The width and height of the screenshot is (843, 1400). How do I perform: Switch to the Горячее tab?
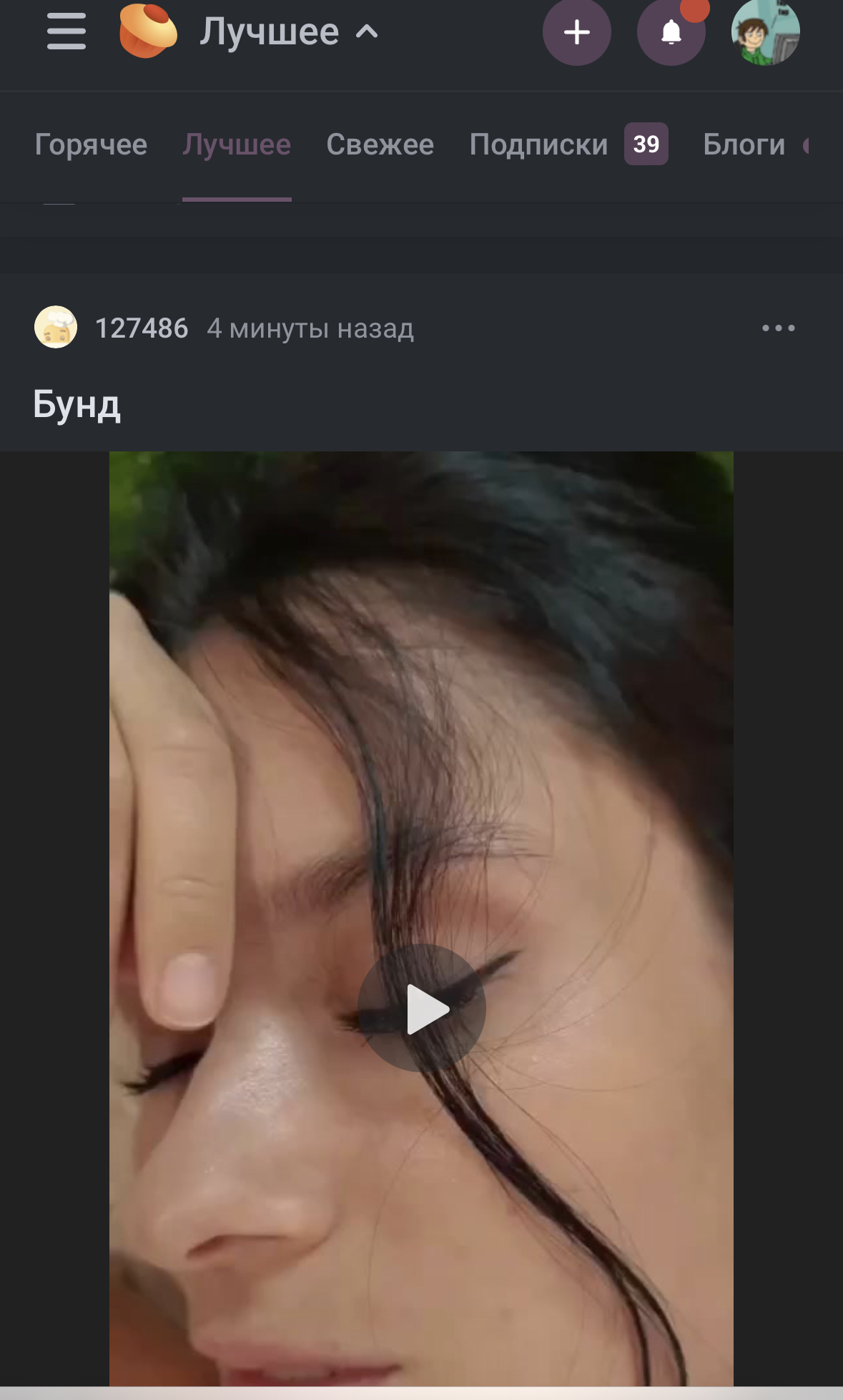[x=91, y=145]
